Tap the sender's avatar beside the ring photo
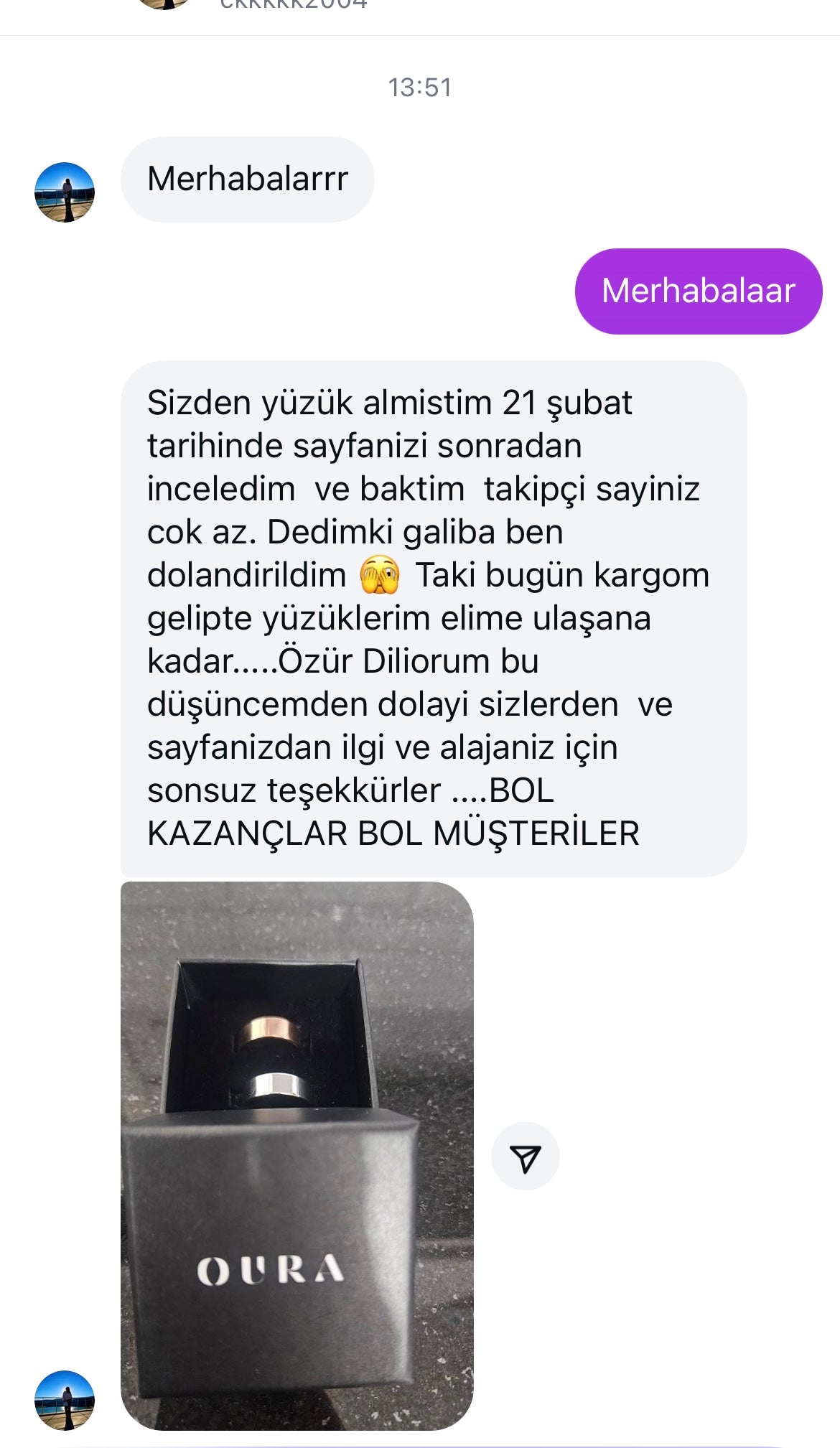The height and width of the screenshot is (1448, 840). pos(65,1400)
